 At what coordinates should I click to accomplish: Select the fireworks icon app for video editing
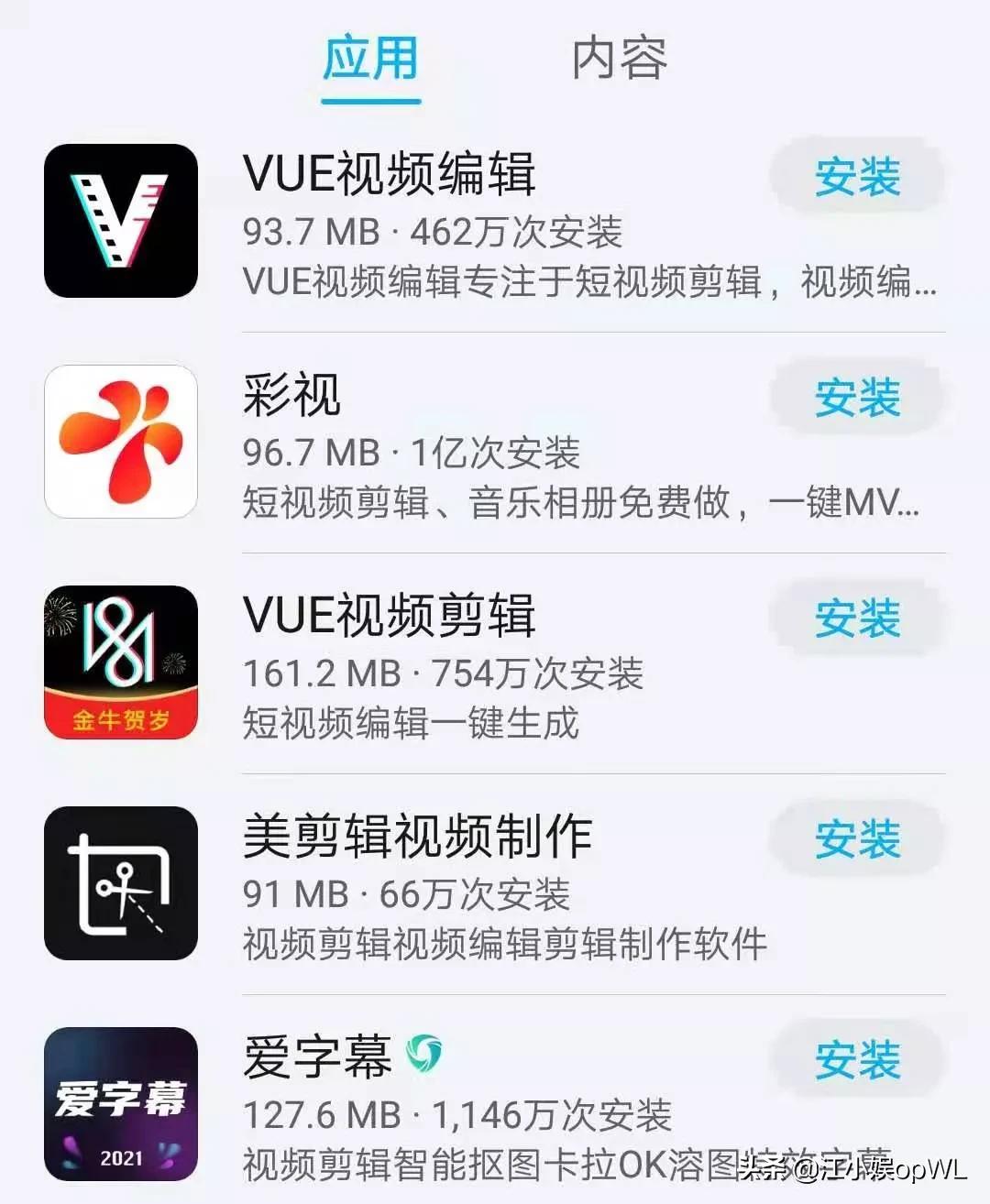pos(119,662)
